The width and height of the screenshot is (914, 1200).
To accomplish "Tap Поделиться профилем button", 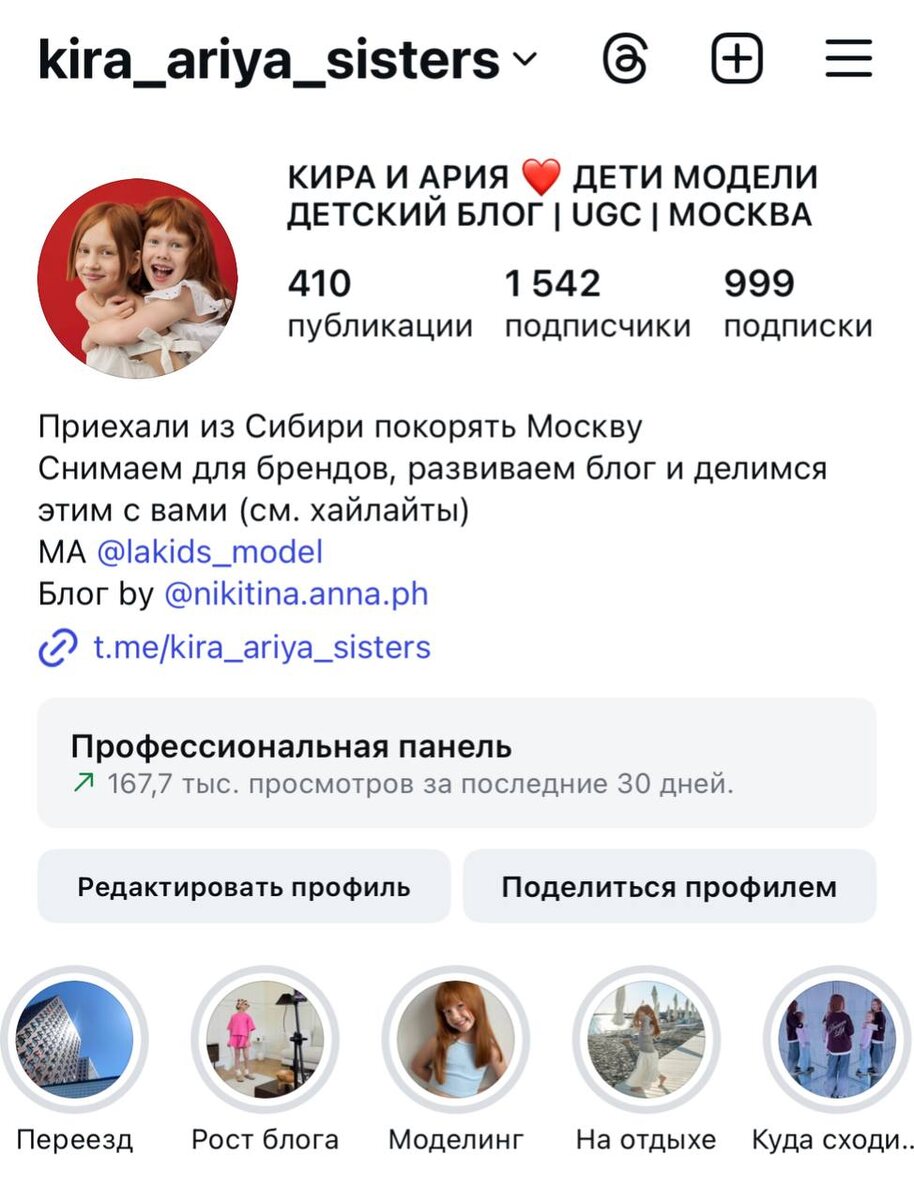I will point(669,886).
